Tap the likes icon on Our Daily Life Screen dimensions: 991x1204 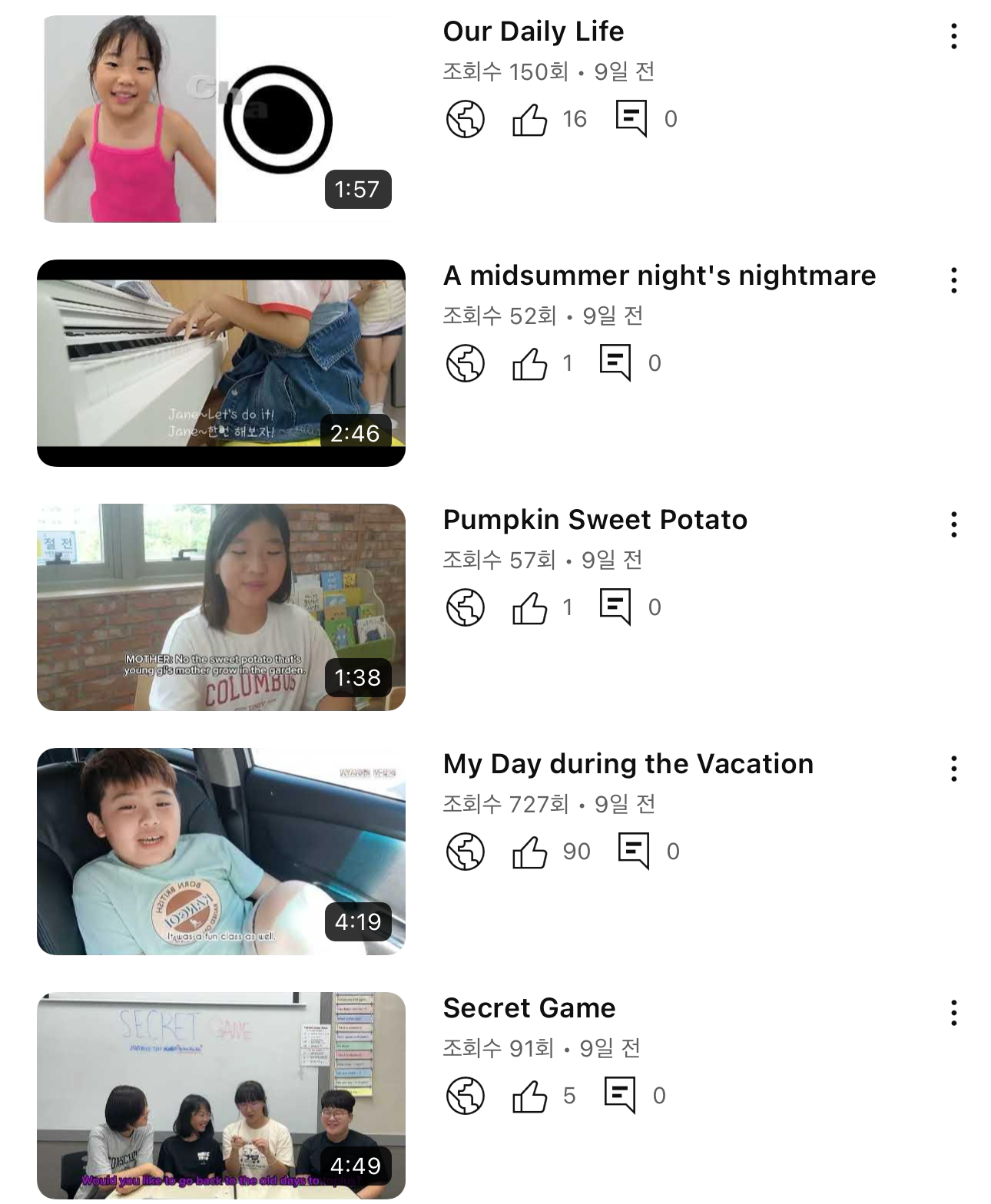pyautogui.click(x=529, y=119)
